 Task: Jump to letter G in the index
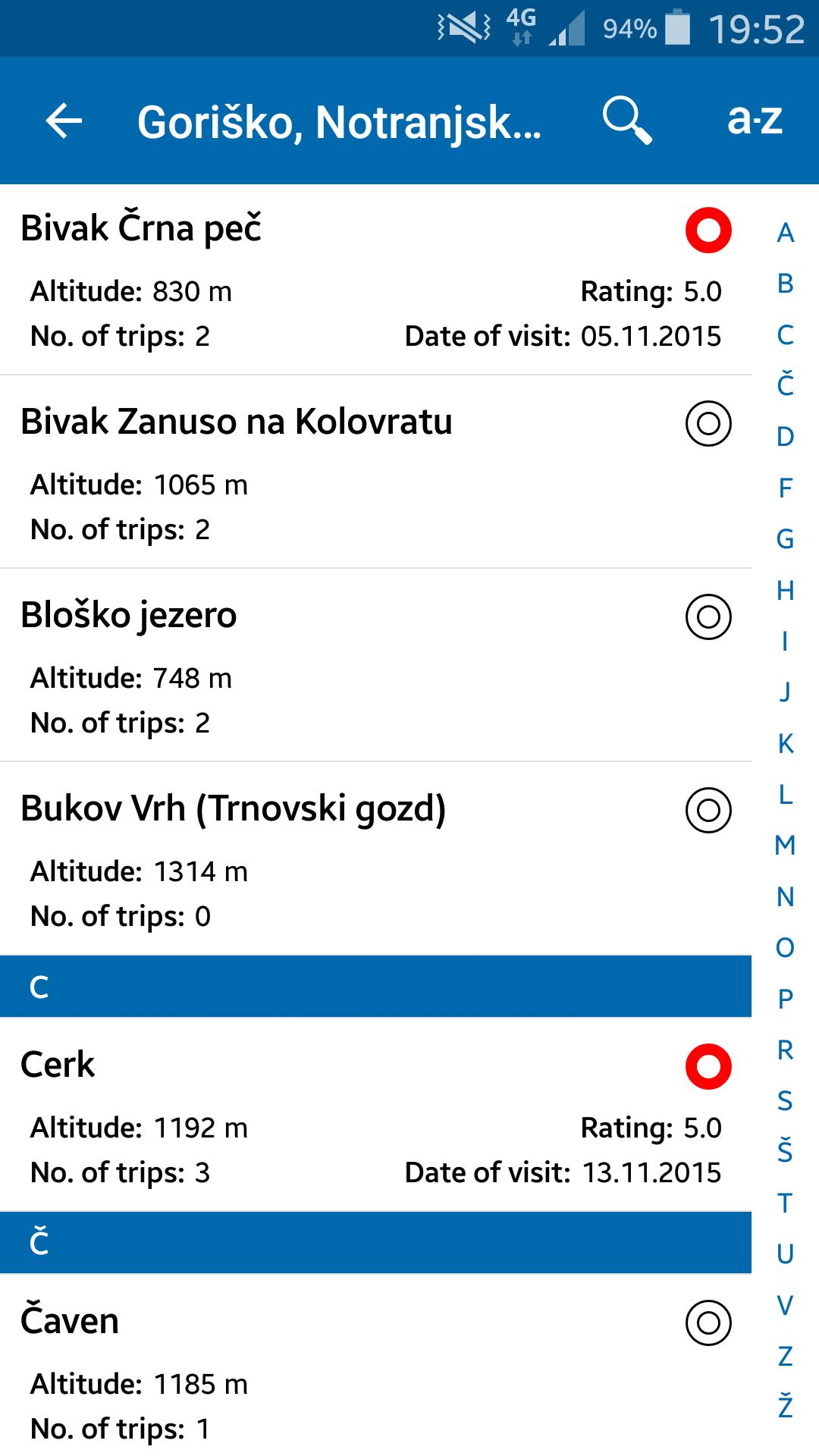tap(786, 539)
